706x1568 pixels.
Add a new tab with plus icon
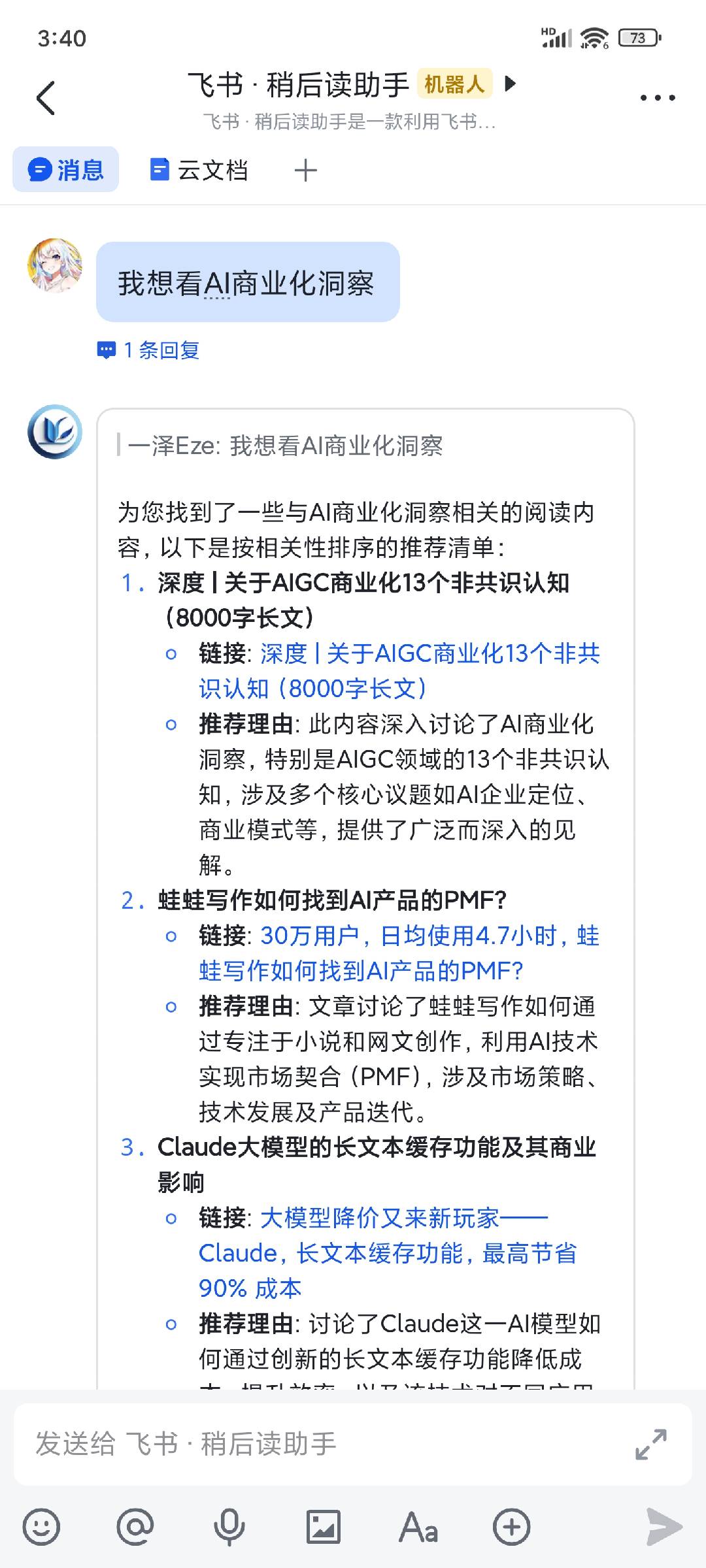click(305, 171)
